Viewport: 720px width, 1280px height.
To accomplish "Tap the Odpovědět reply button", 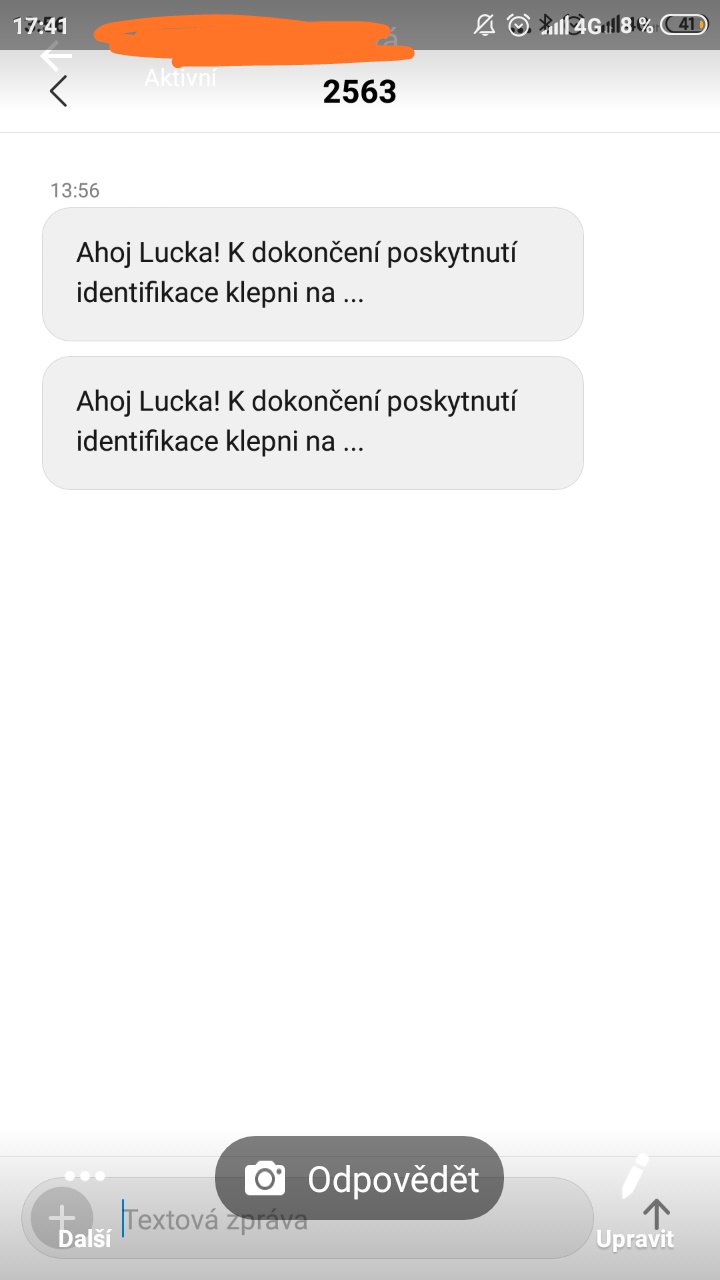I will (x=359, y=1179).
